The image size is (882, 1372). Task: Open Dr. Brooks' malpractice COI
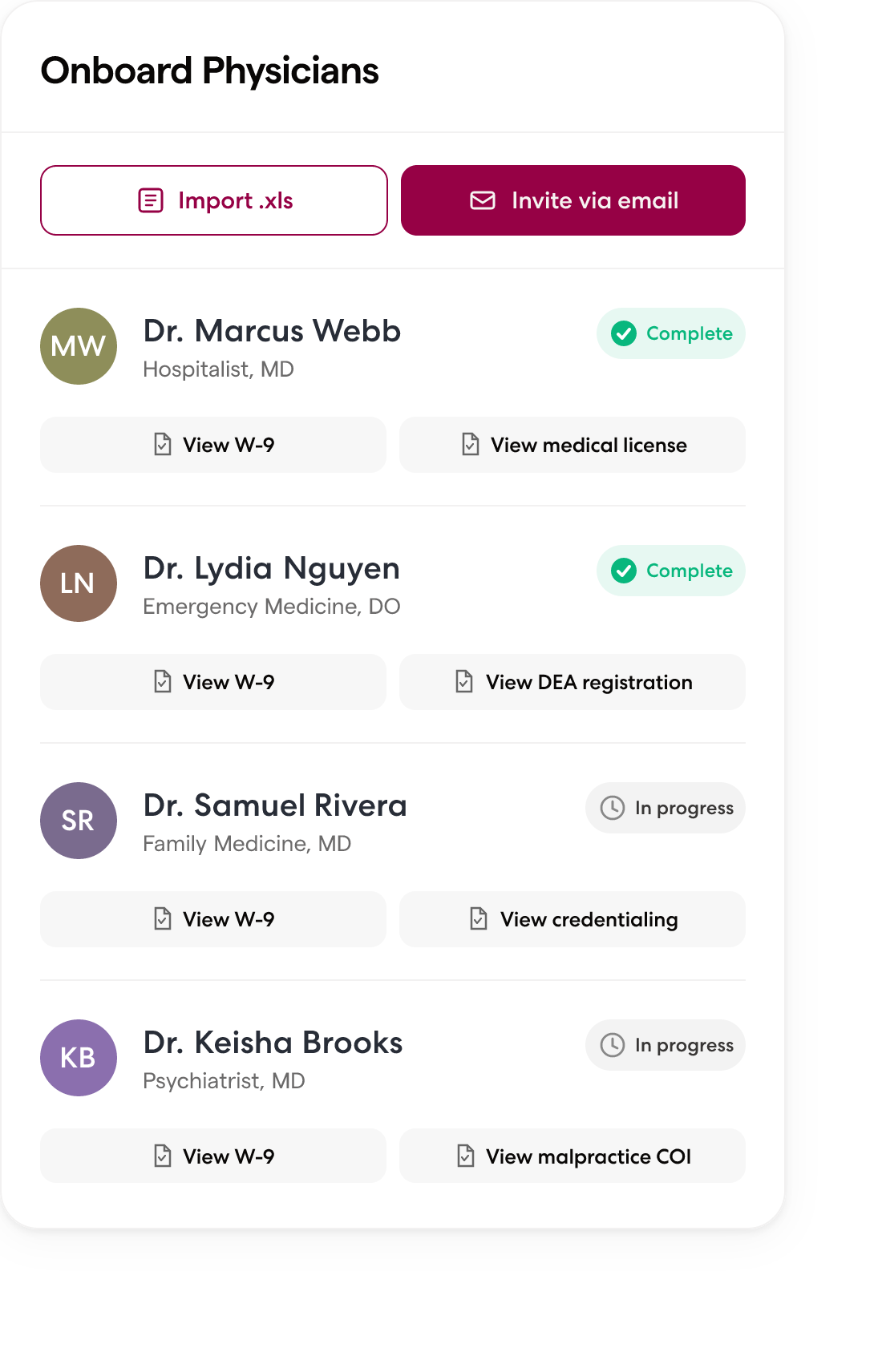(572, 1156)
